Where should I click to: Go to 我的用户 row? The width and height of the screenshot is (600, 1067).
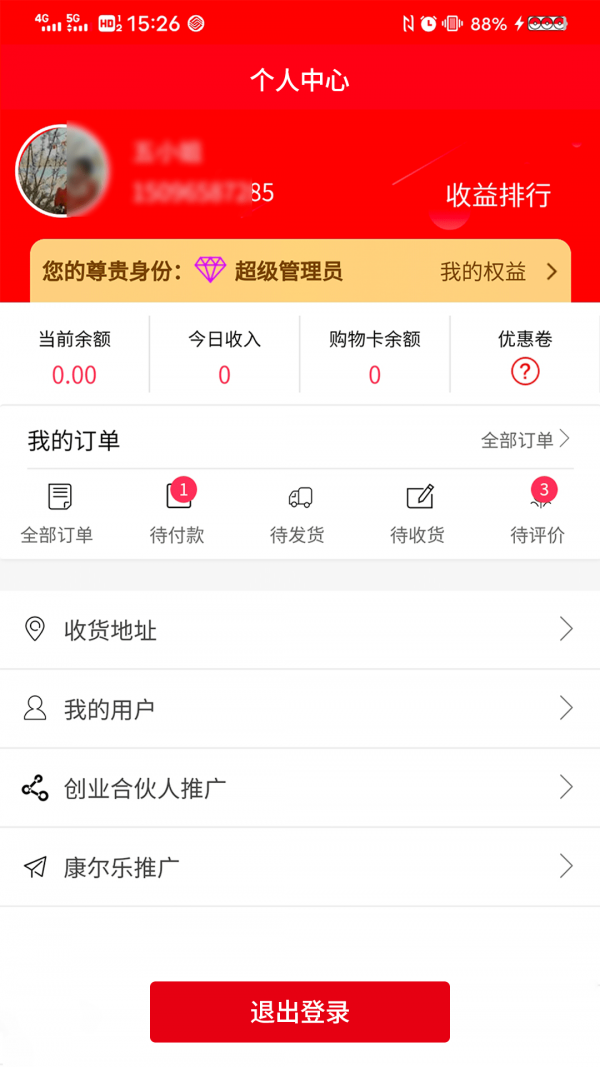click(x=300, y=709)
